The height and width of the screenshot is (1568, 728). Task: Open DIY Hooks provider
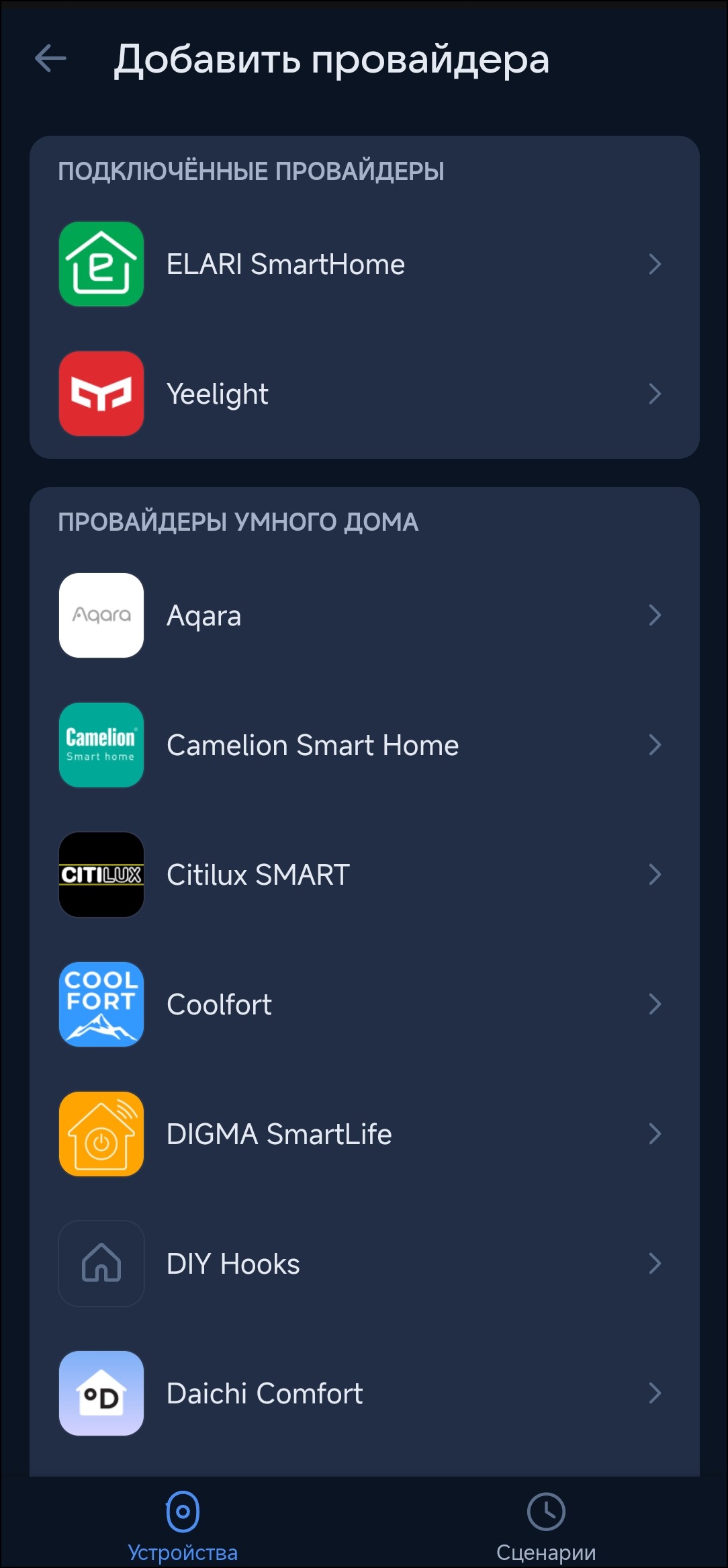click(363, 1264)
